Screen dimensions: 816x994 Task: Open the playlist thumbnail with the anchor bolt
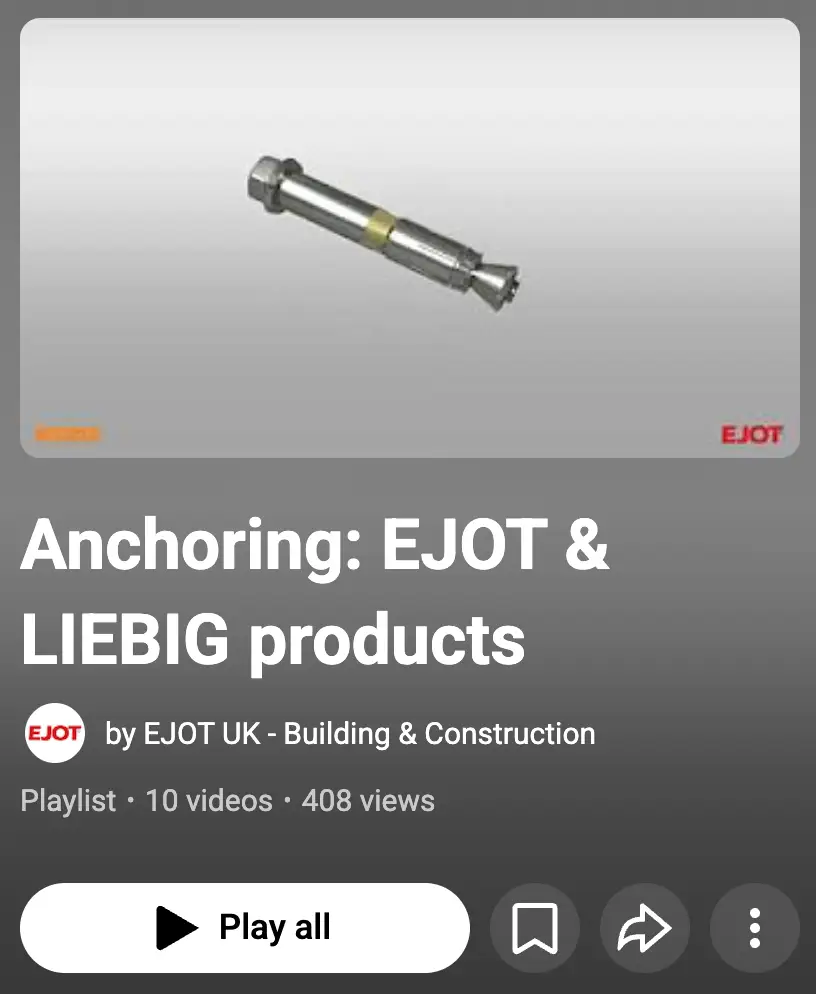pyautogui.click(x=409, y=238)
